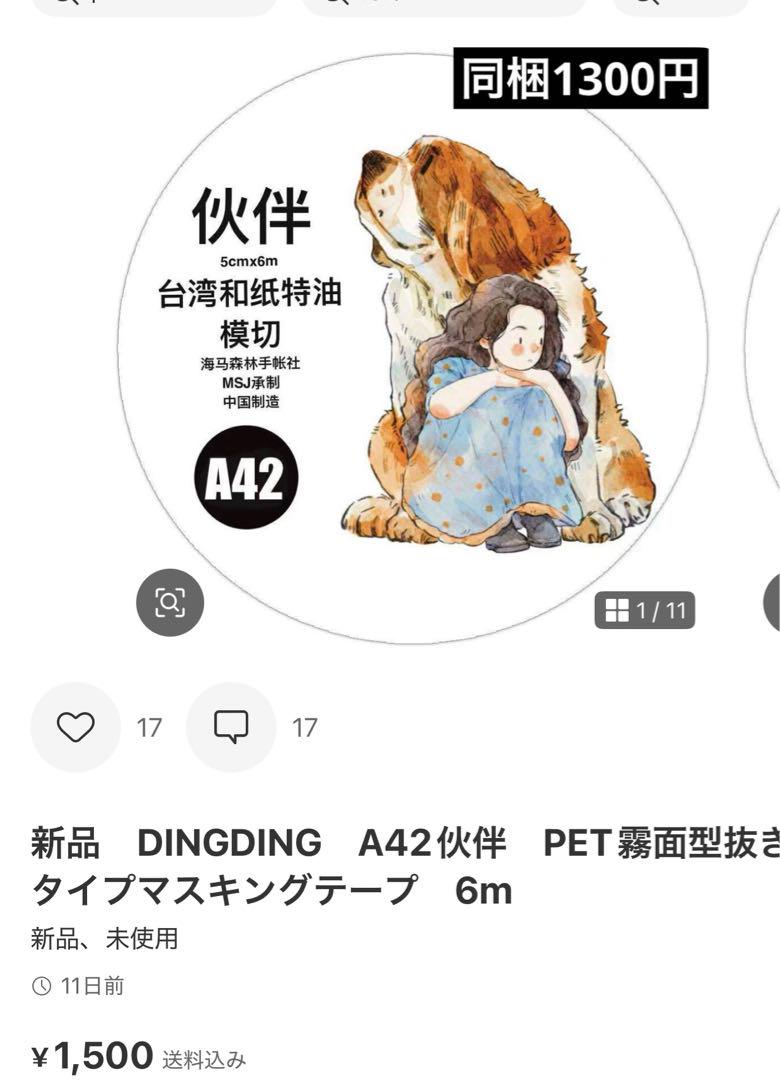Like this item with the heart
The height and width of the screenshot is (1080, 780).
coord(75,727)
